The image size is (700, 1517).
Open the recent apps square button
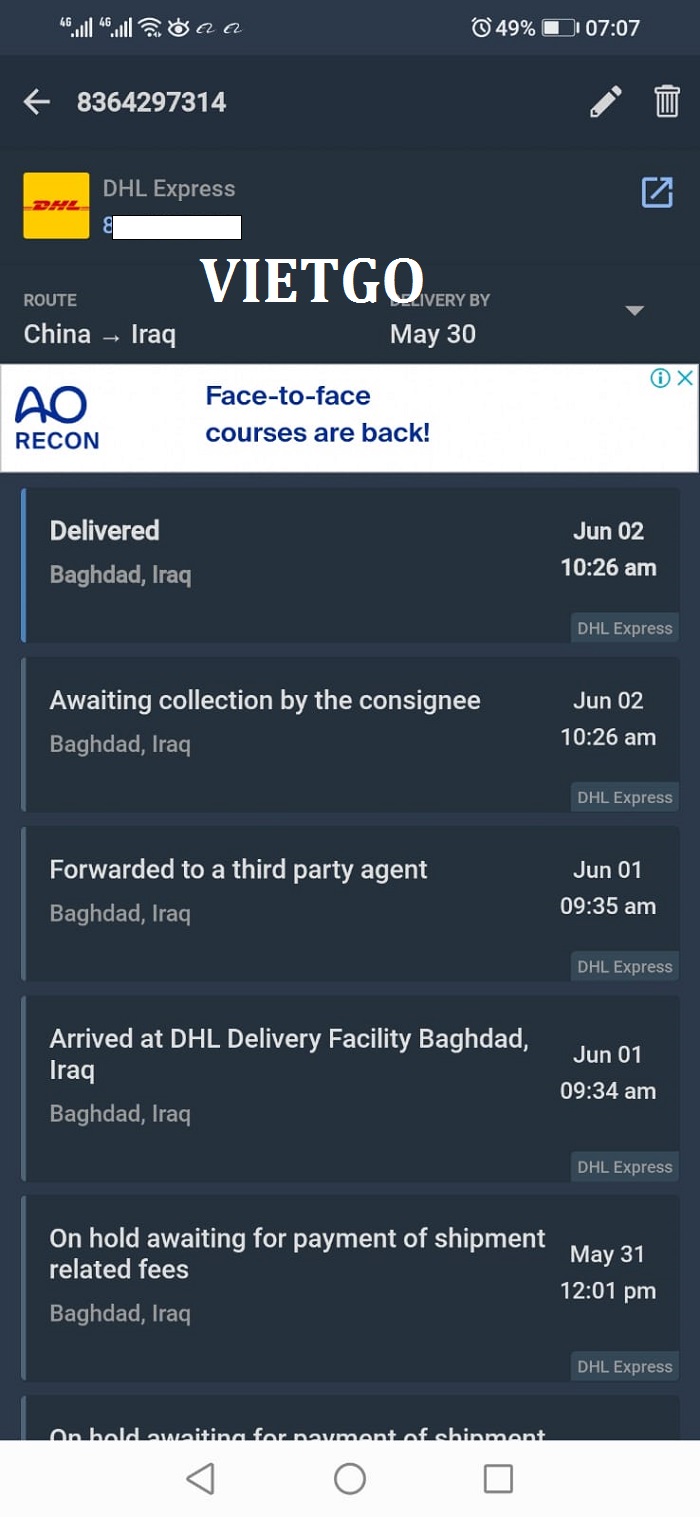pos(498,1478)
